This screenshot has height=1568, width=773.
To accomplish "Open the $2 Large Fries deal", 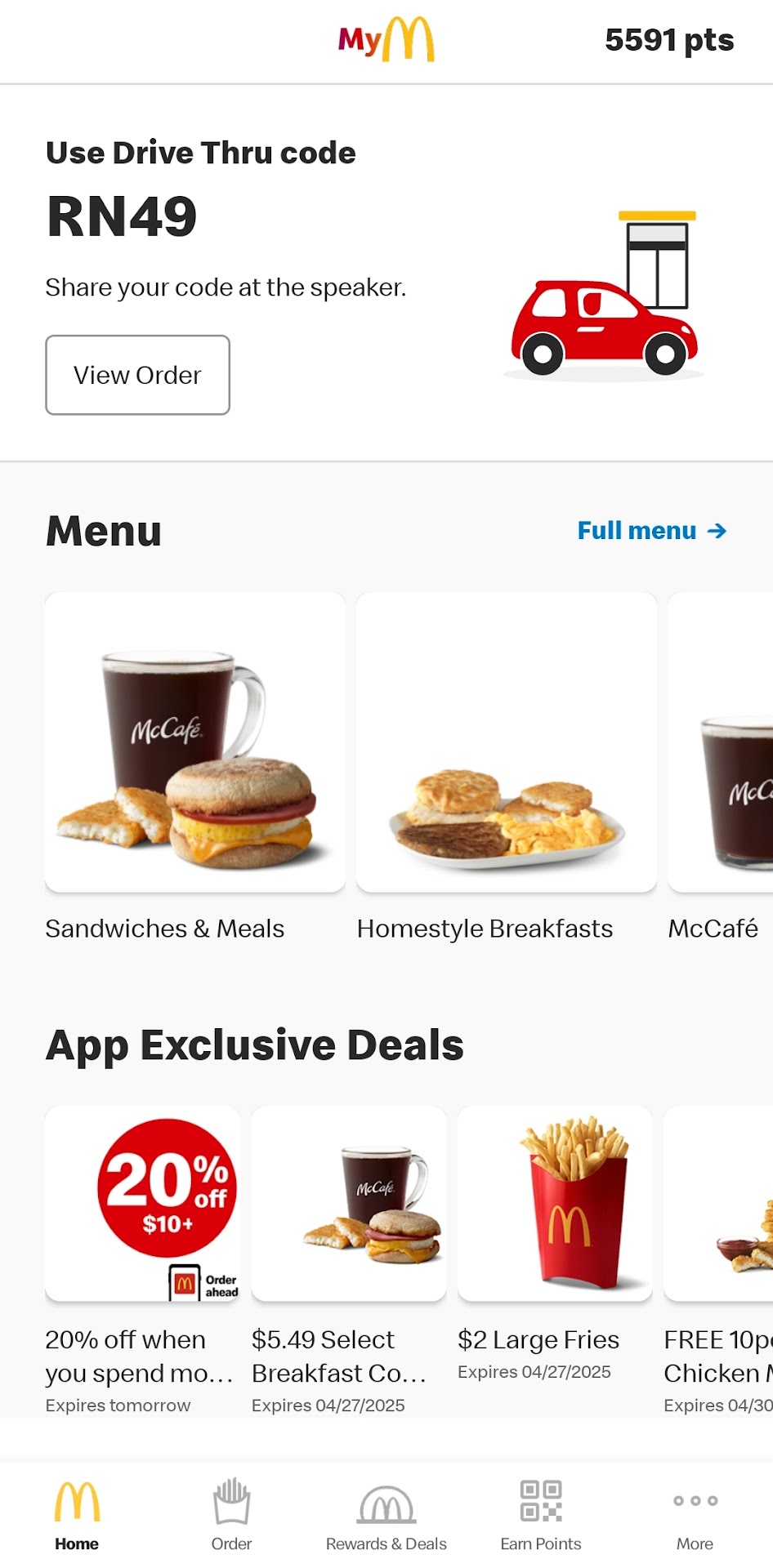I will point(555,1205).
